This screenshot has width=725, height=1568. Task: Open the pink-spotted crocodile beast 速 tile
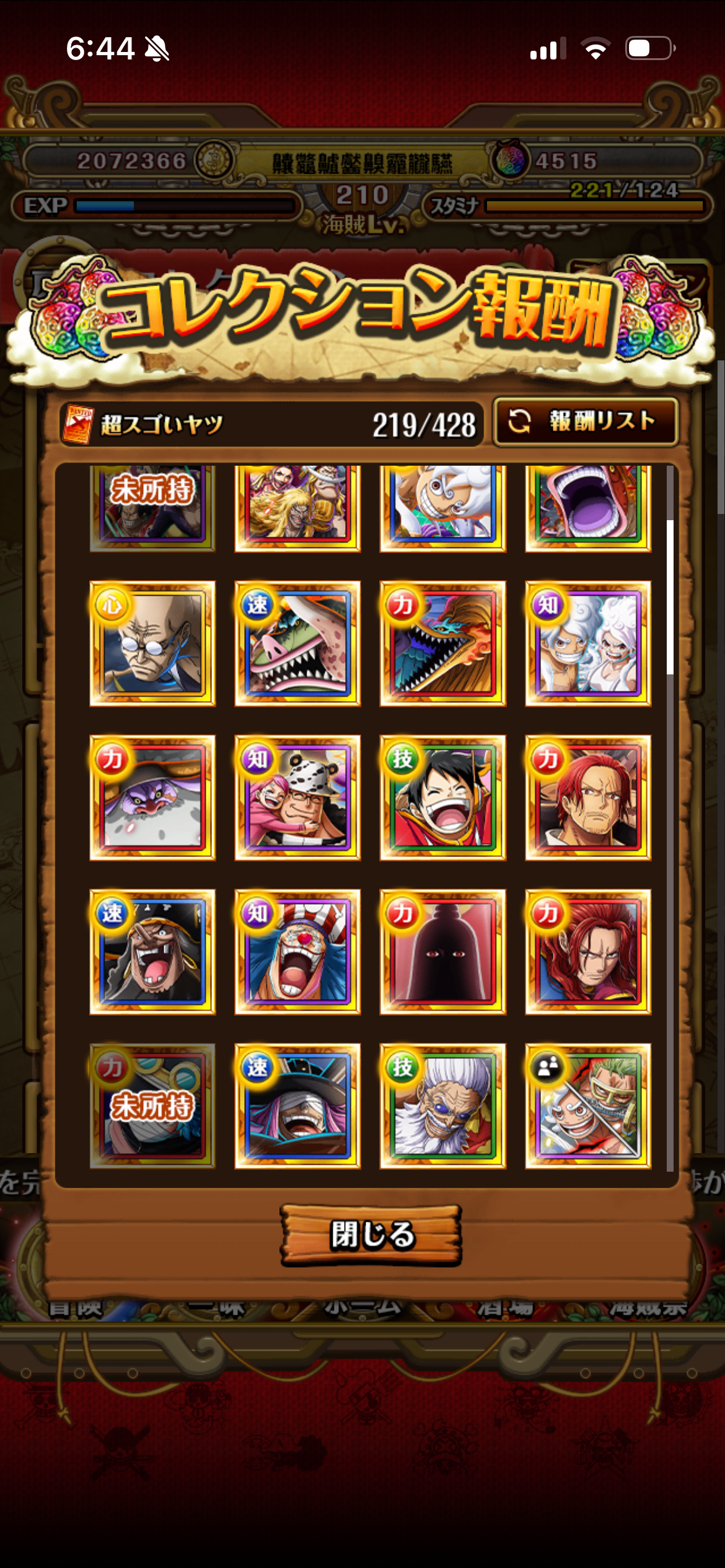coord(297,643)
